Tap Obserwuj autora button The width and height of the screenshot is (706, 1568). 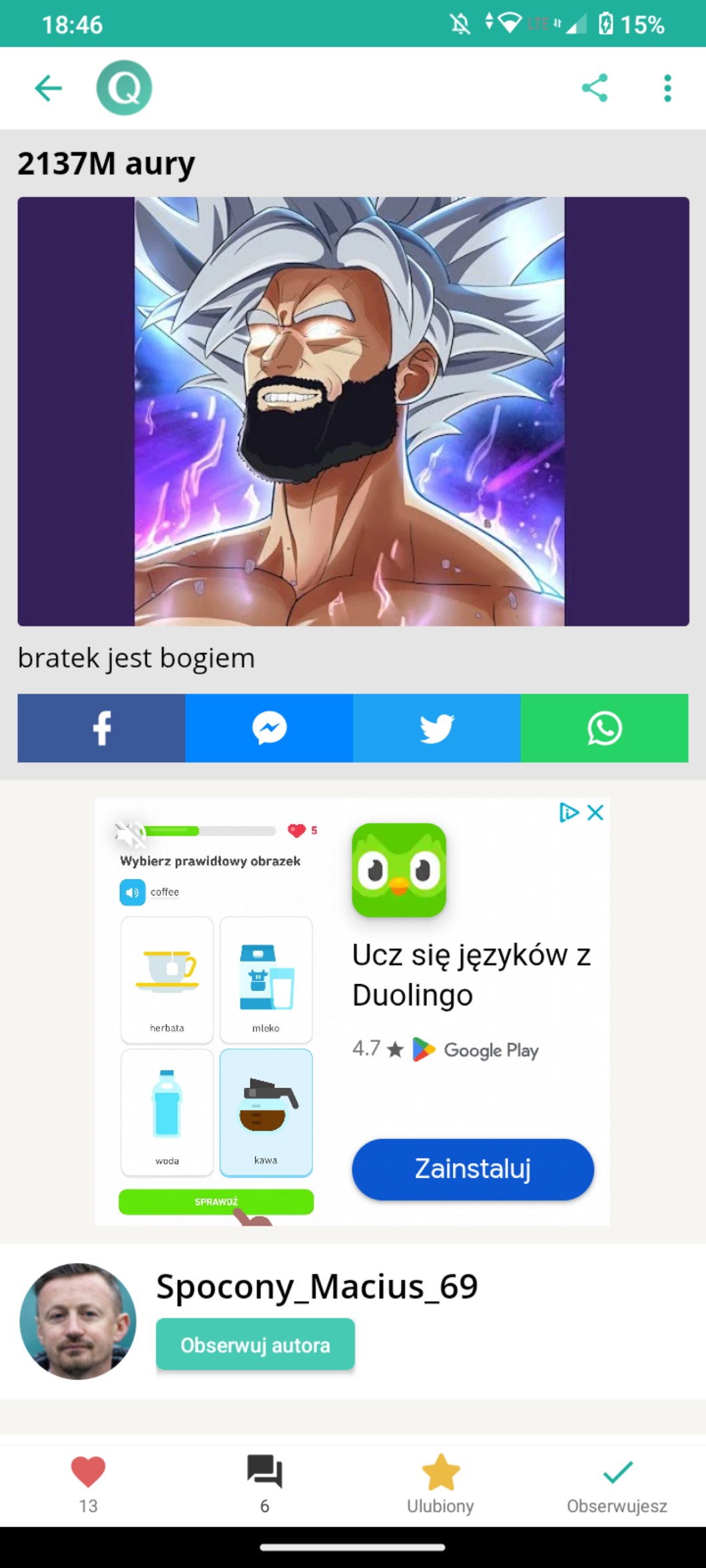pyautogui.click(x=255, y=1344)
